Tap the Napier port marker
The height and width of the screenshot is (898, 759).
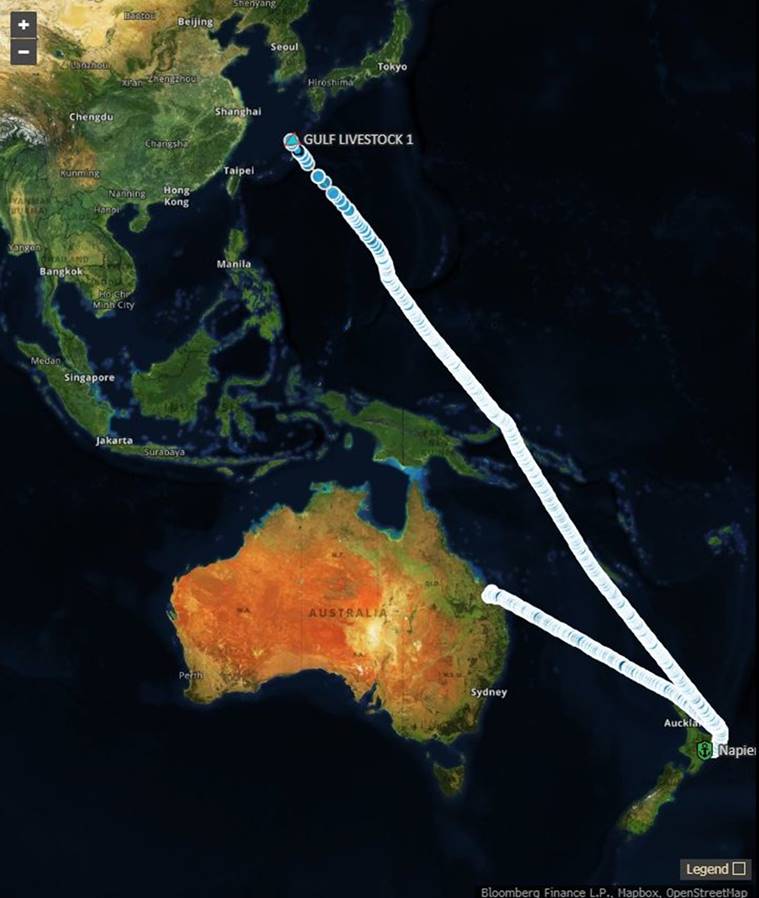tap(705, 749)
